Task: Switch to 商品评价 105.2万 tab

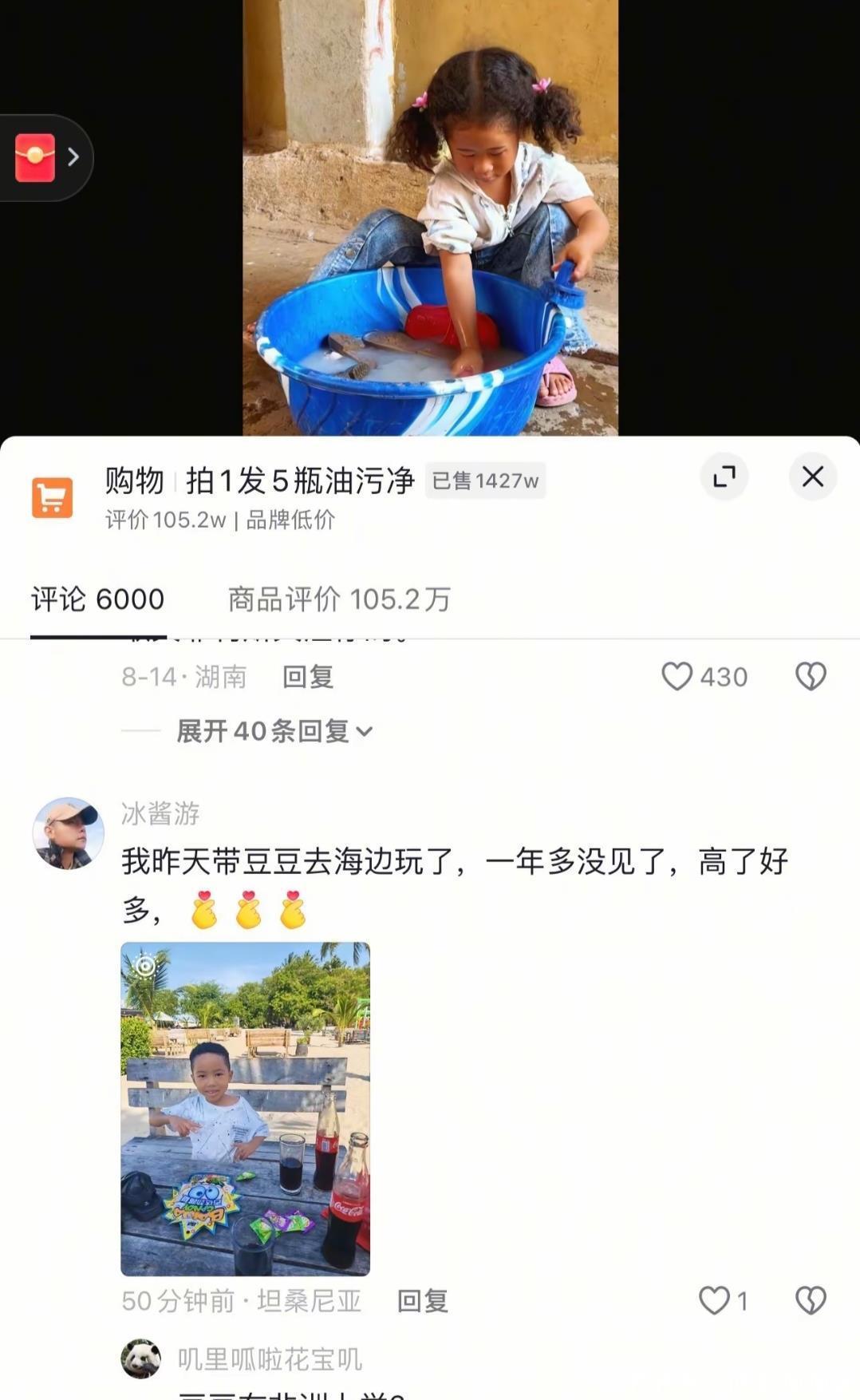Action: coord(339,599)
